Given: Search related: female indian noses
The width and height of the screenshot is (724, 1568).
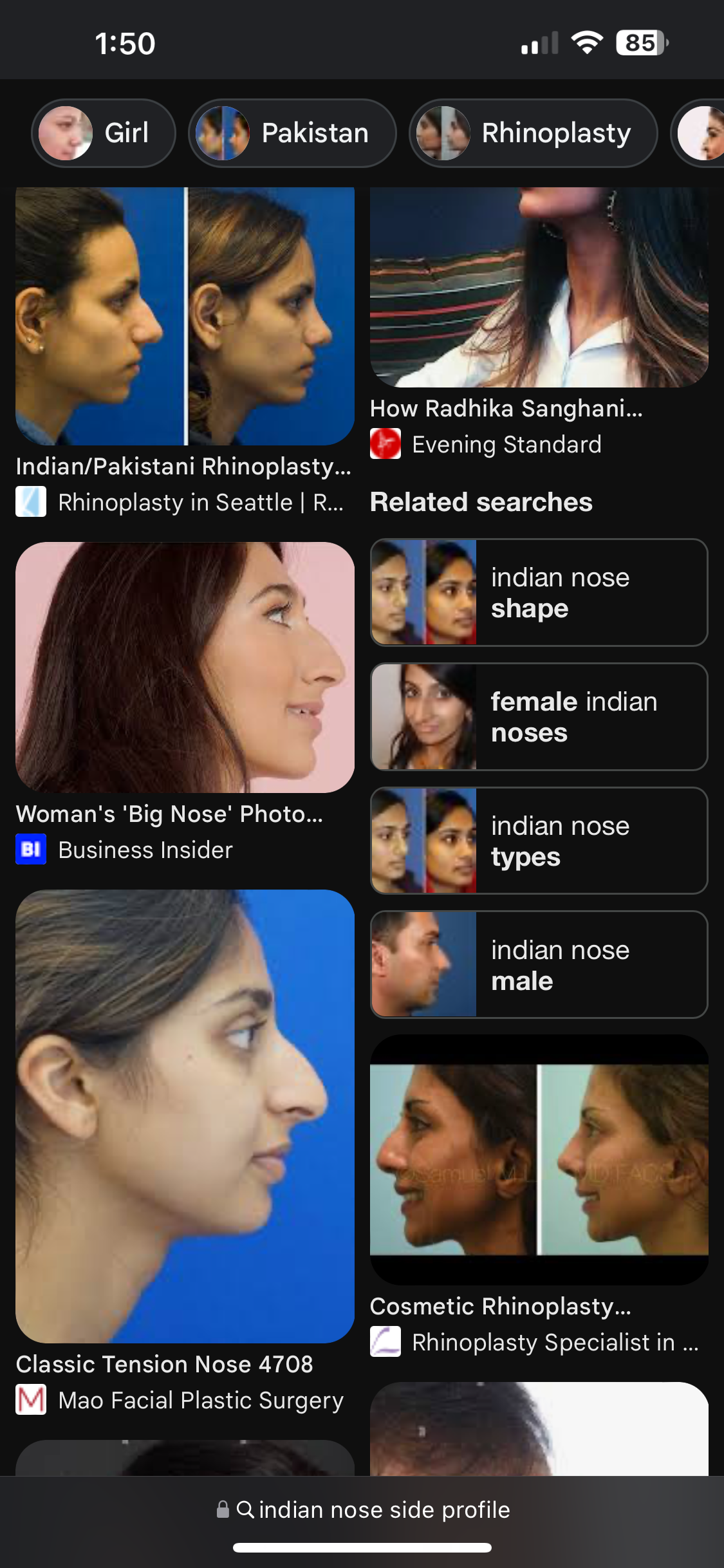Looking at the screenshot, I should pyautogui.click(x=539, y=717).
